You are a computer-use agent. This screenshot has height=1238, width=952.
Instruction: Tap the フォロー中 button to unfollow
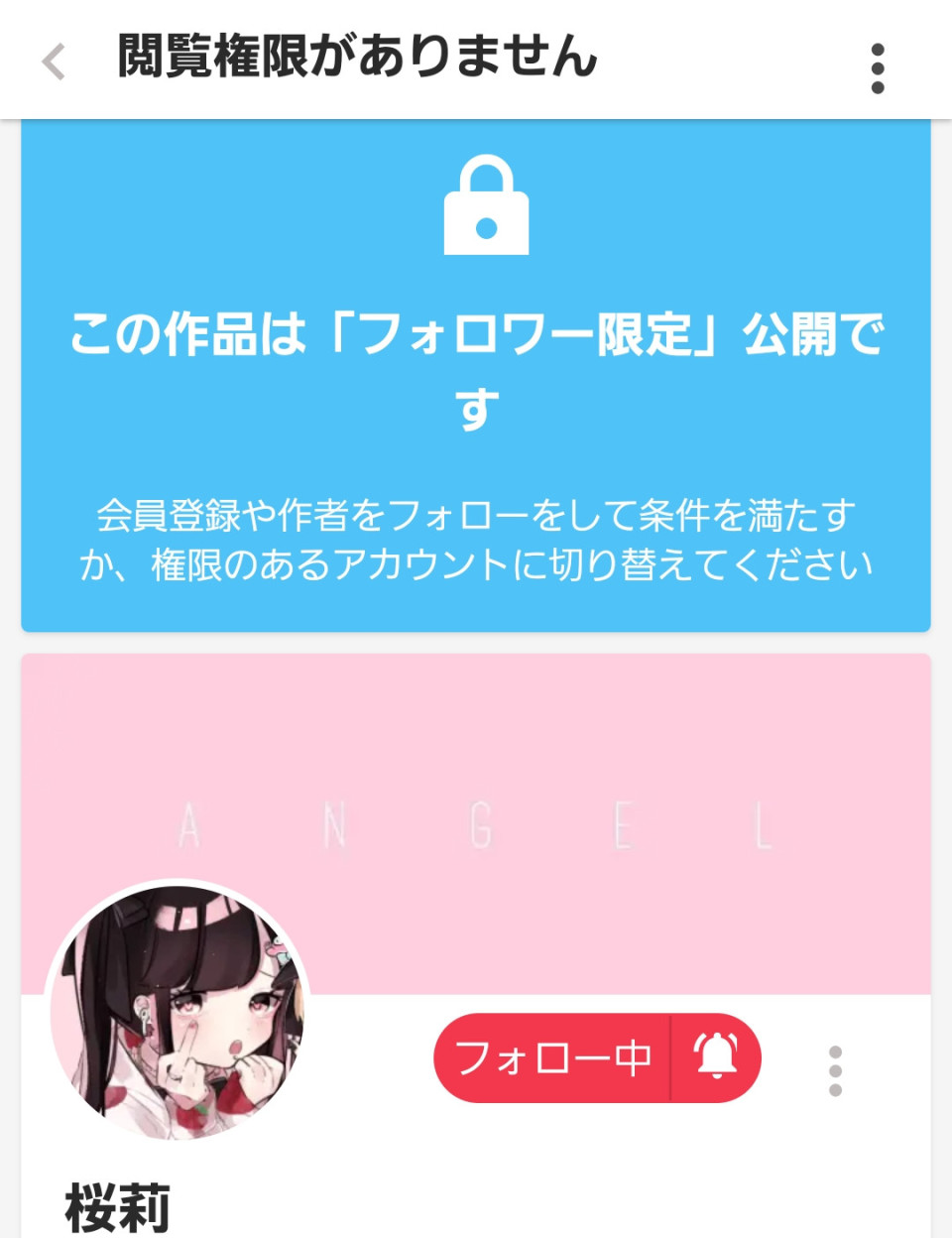552,1057
